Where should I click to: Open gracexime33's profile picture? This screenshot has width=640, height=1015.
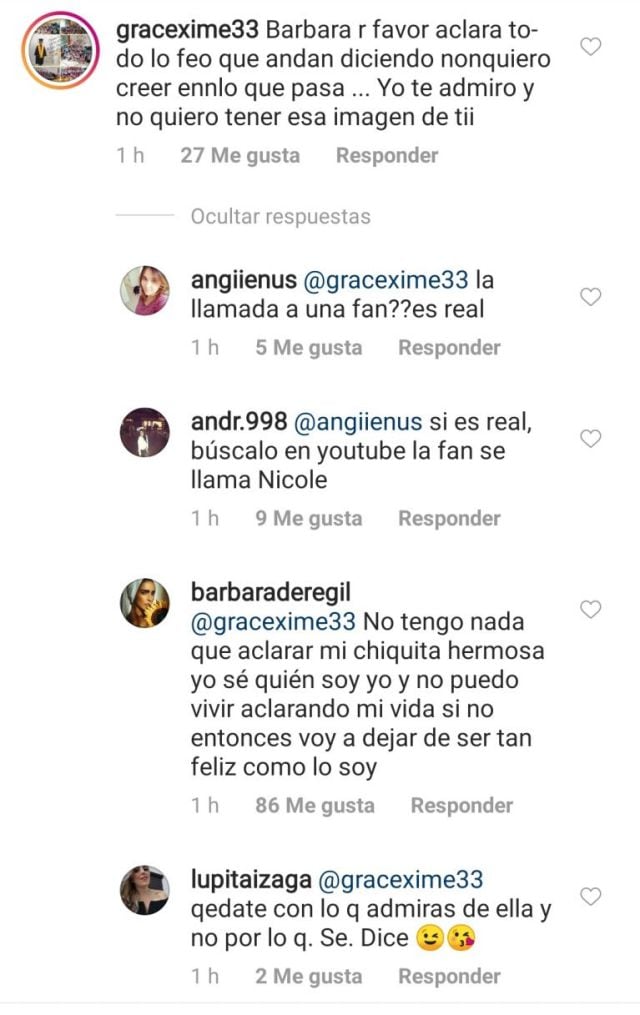(59, 52)
